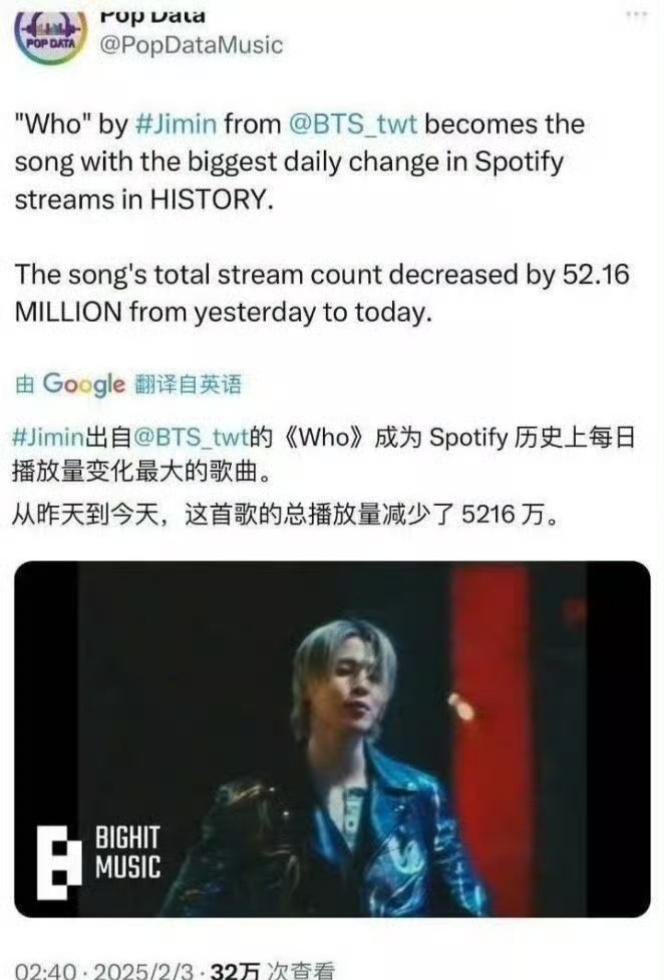664x980 pixels.
Task: Open the #Jimin hashtag in English text
Action: click(x=175, y=125)
